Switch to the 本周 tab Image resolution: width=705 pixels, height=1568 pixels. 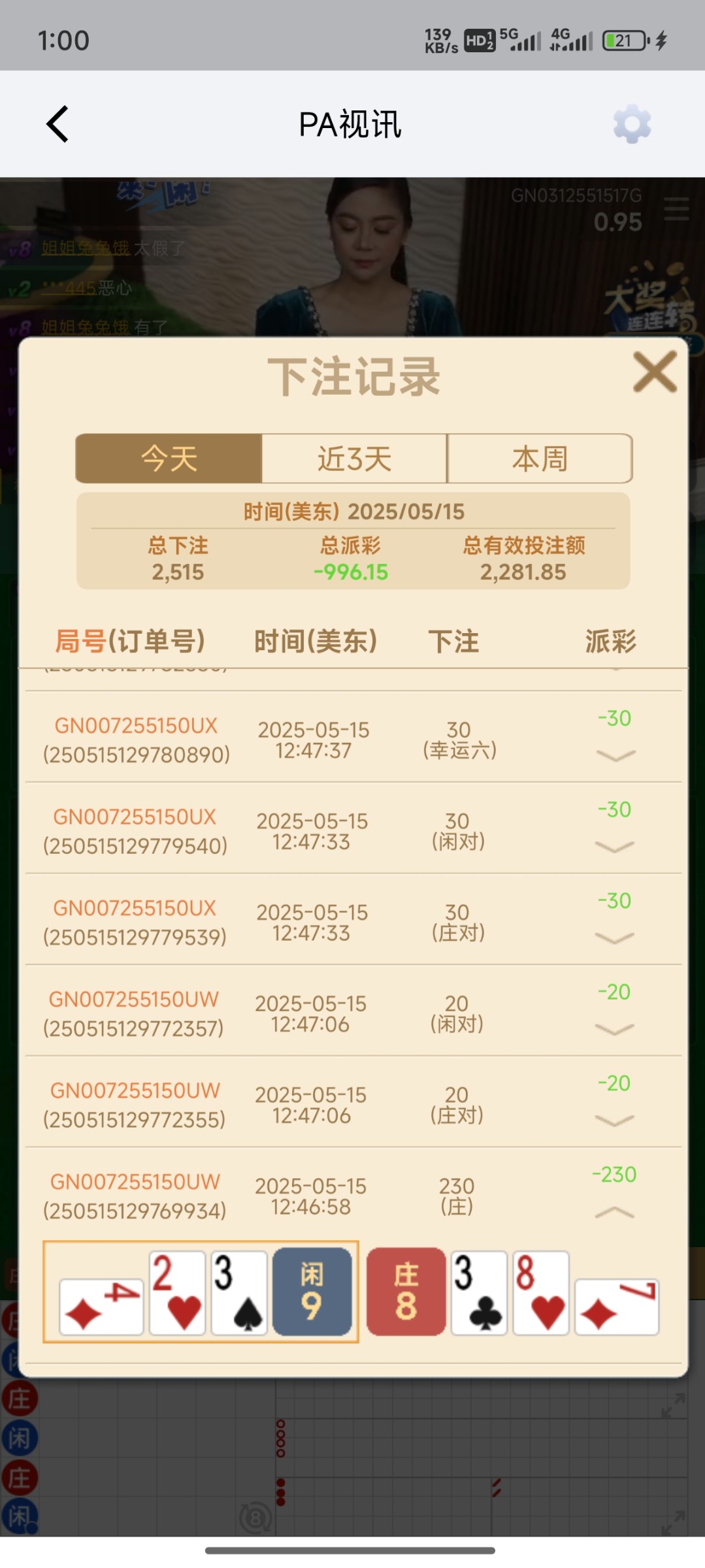click(x=539, y=459)
